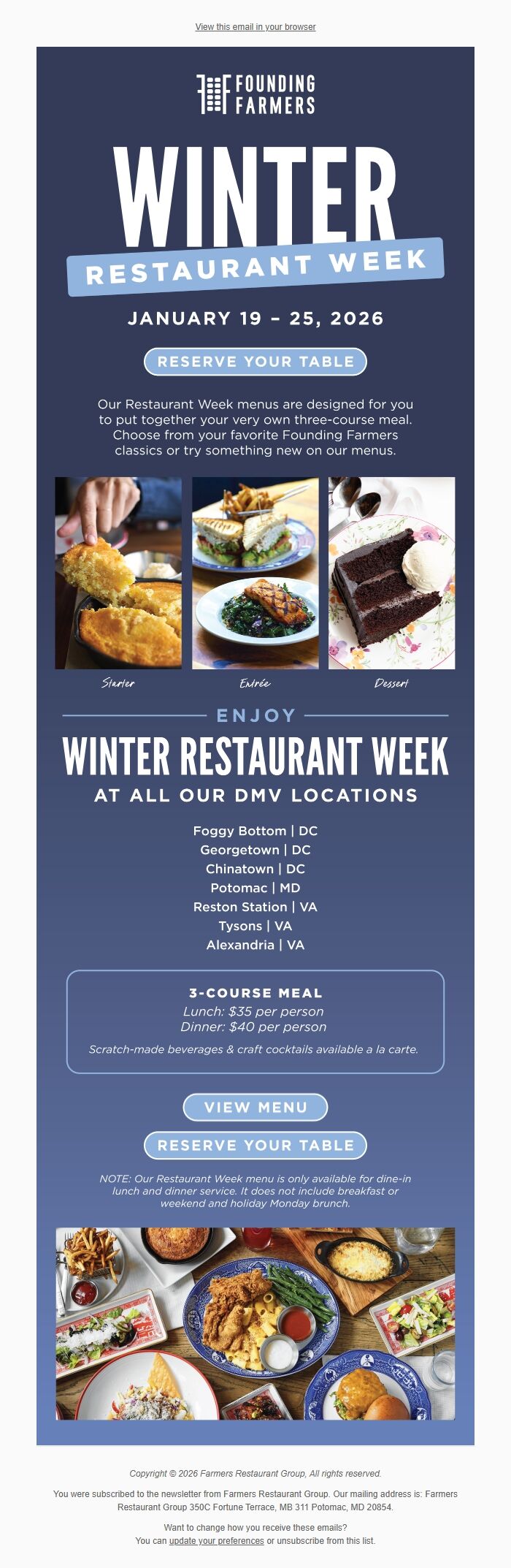Image resolution: width=511 pixels, height=1568 pixels.
Task: Open "View this email in your browser" link
Action: click(255, 27)
